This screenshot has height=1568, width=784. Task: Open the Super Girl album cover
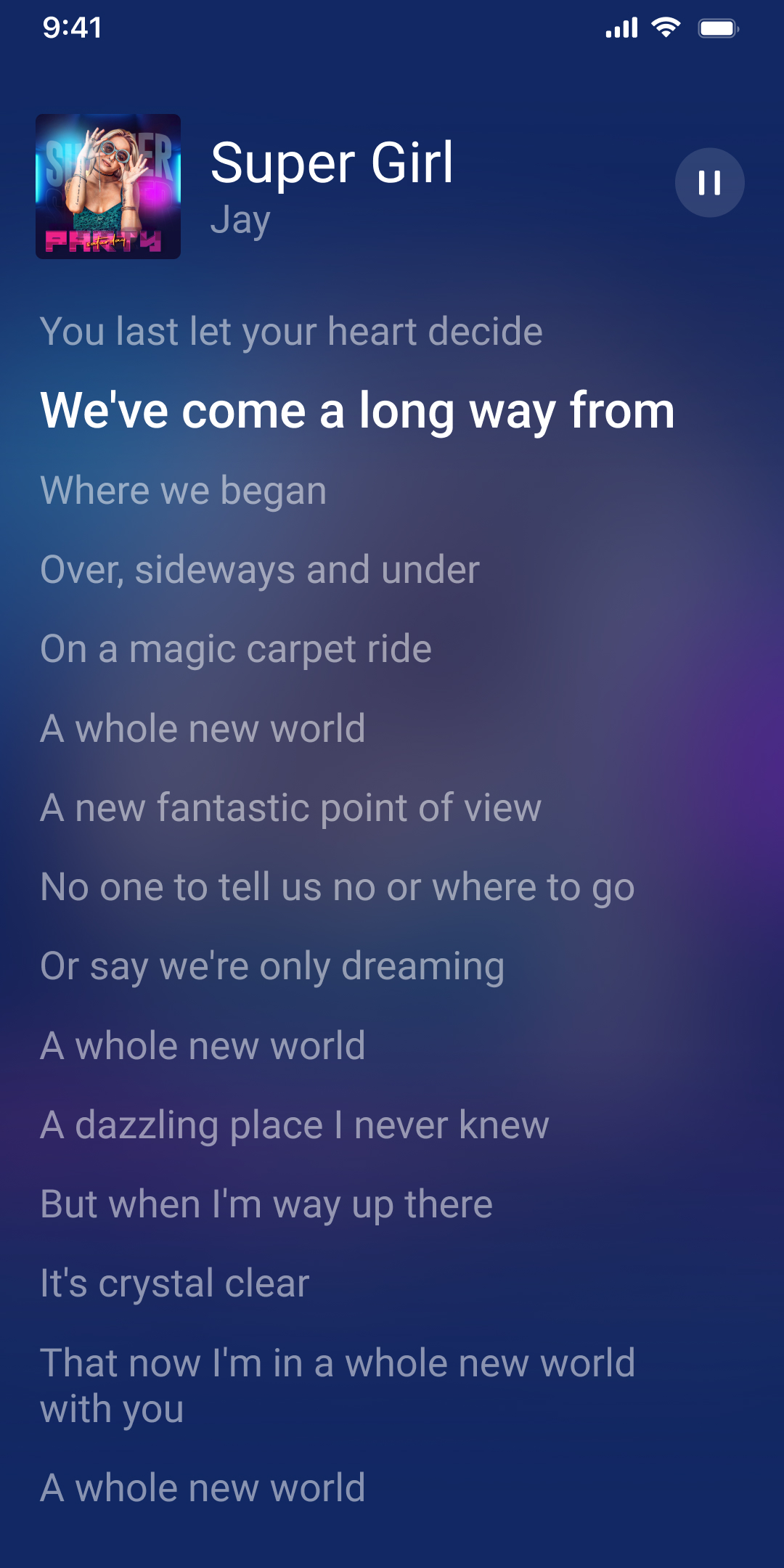click(108, 187)
